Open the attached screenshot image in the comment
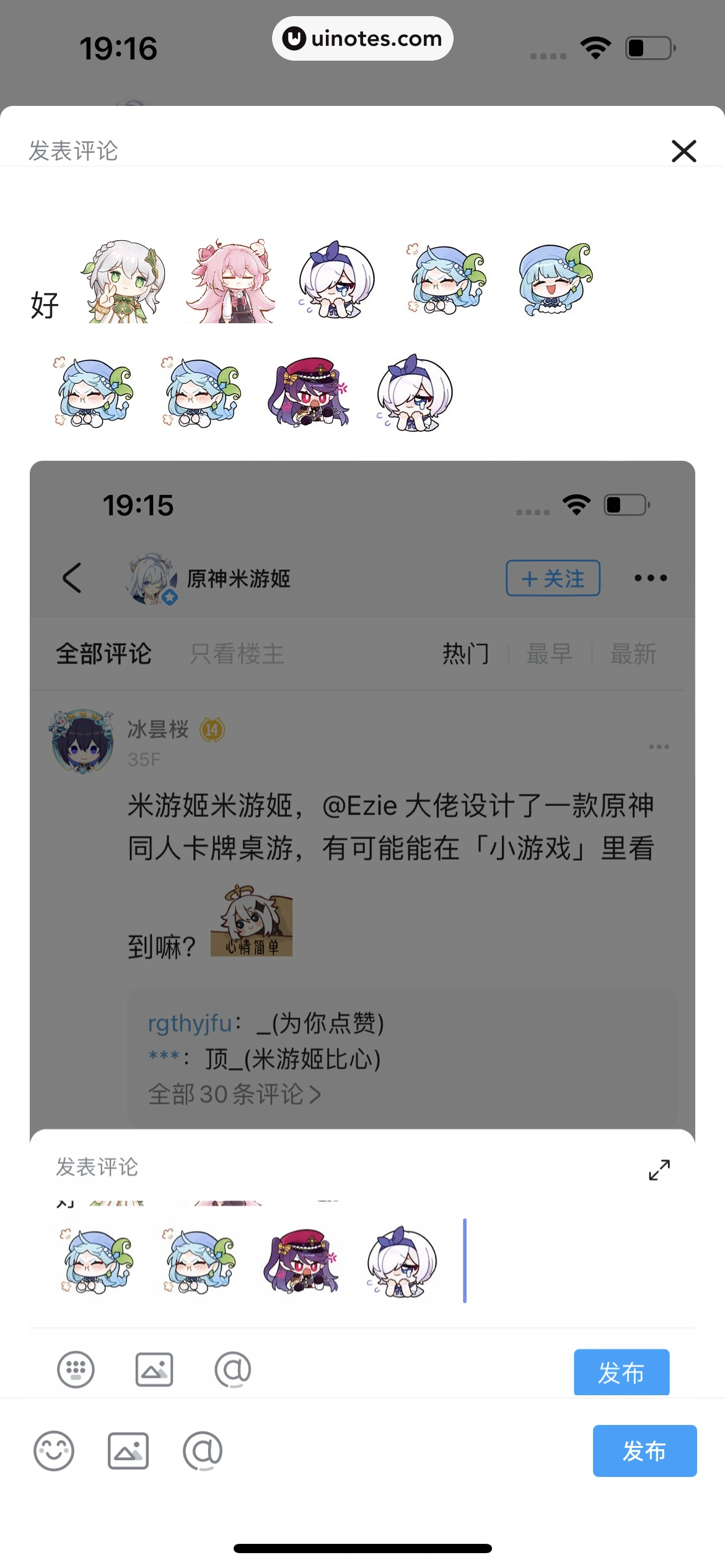The image size is (725, 1568). 362,867
